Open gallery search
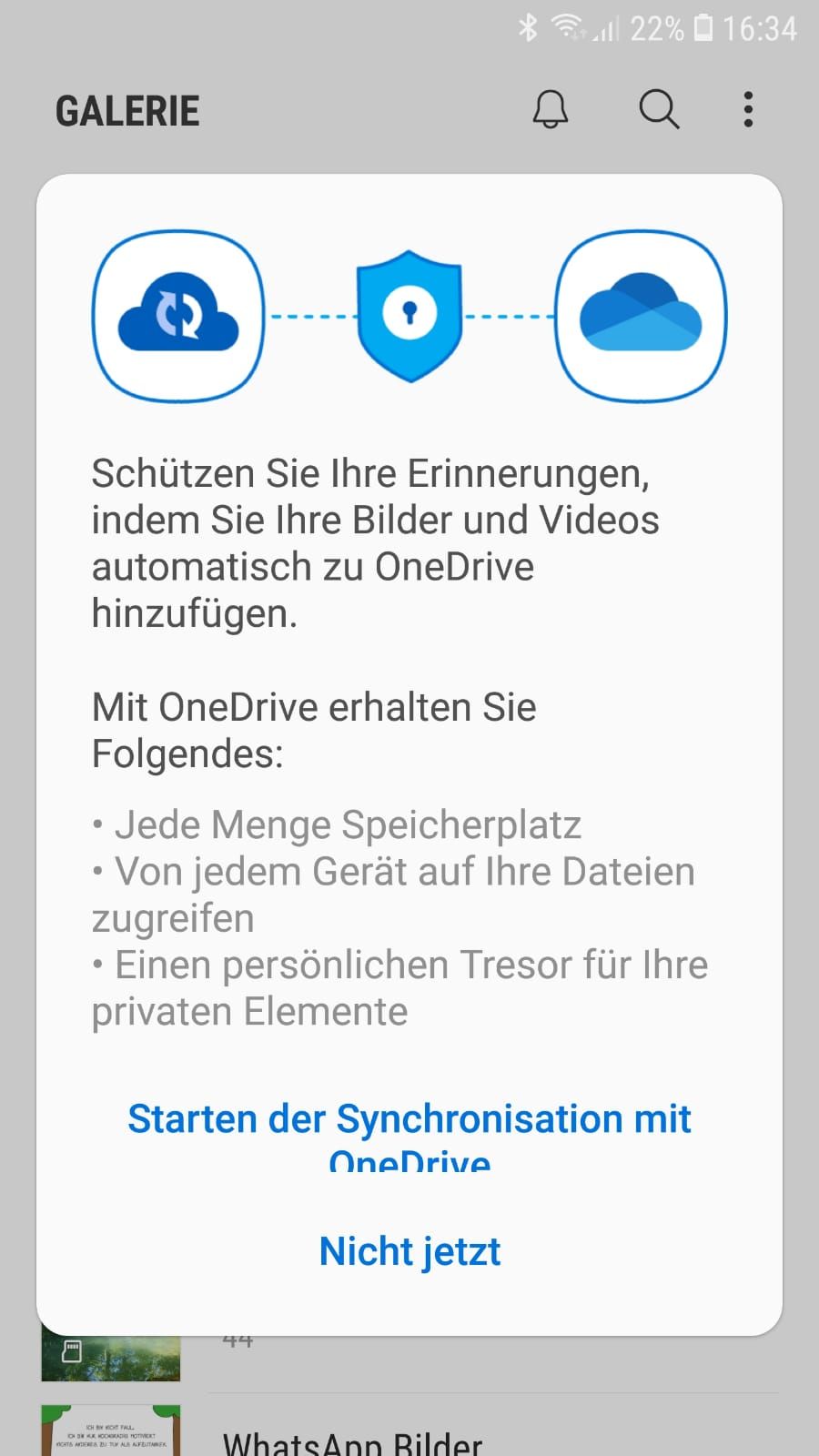819x1456 pixels. click(x=659, y=110)
